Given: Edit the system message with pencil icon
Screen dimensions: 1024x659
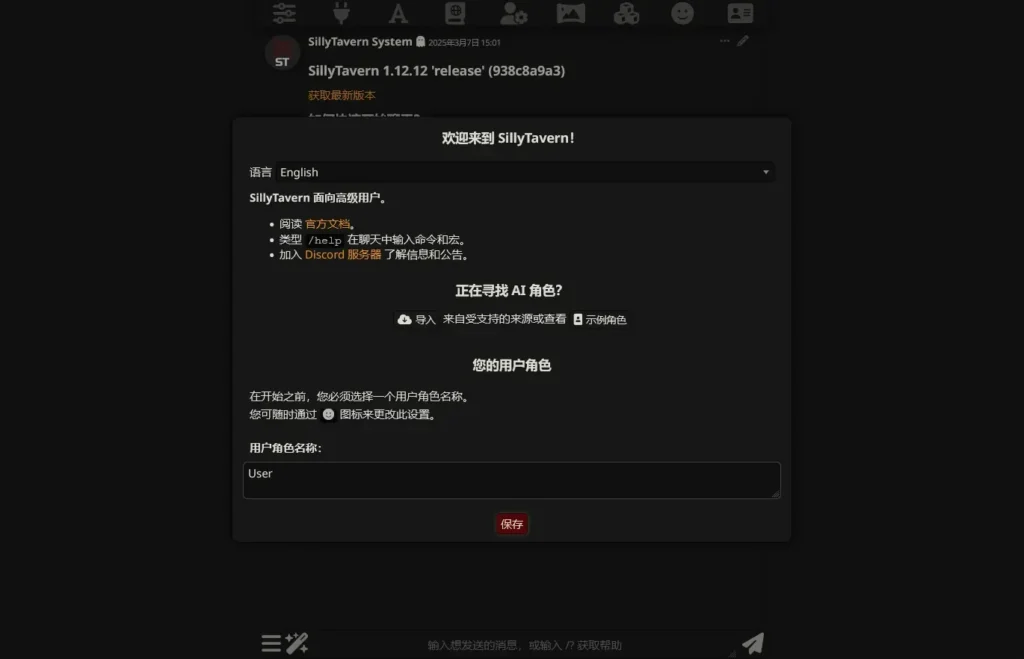Looking at the screenshot, I should 743,41.
